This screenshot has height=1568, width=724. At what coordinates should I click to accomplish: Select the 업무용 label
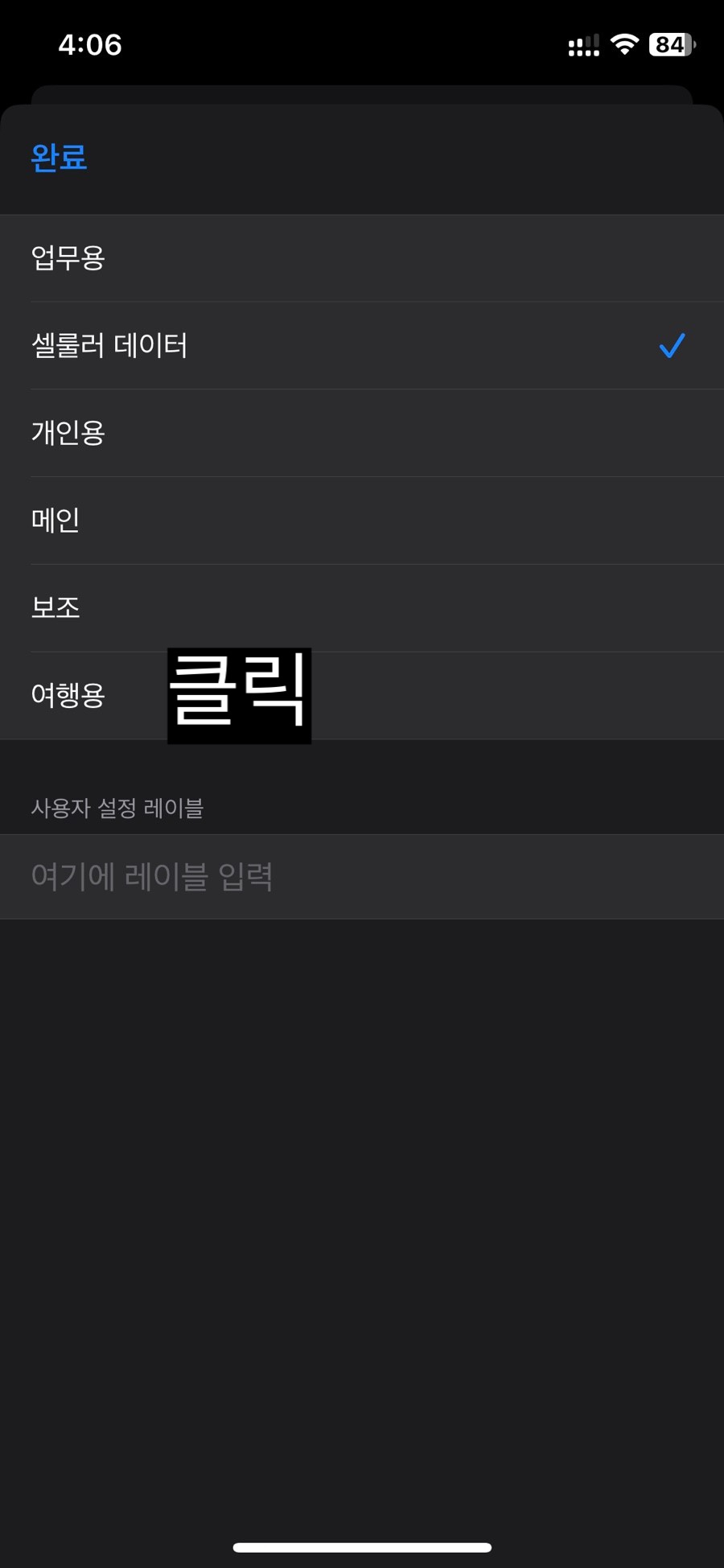362,258
